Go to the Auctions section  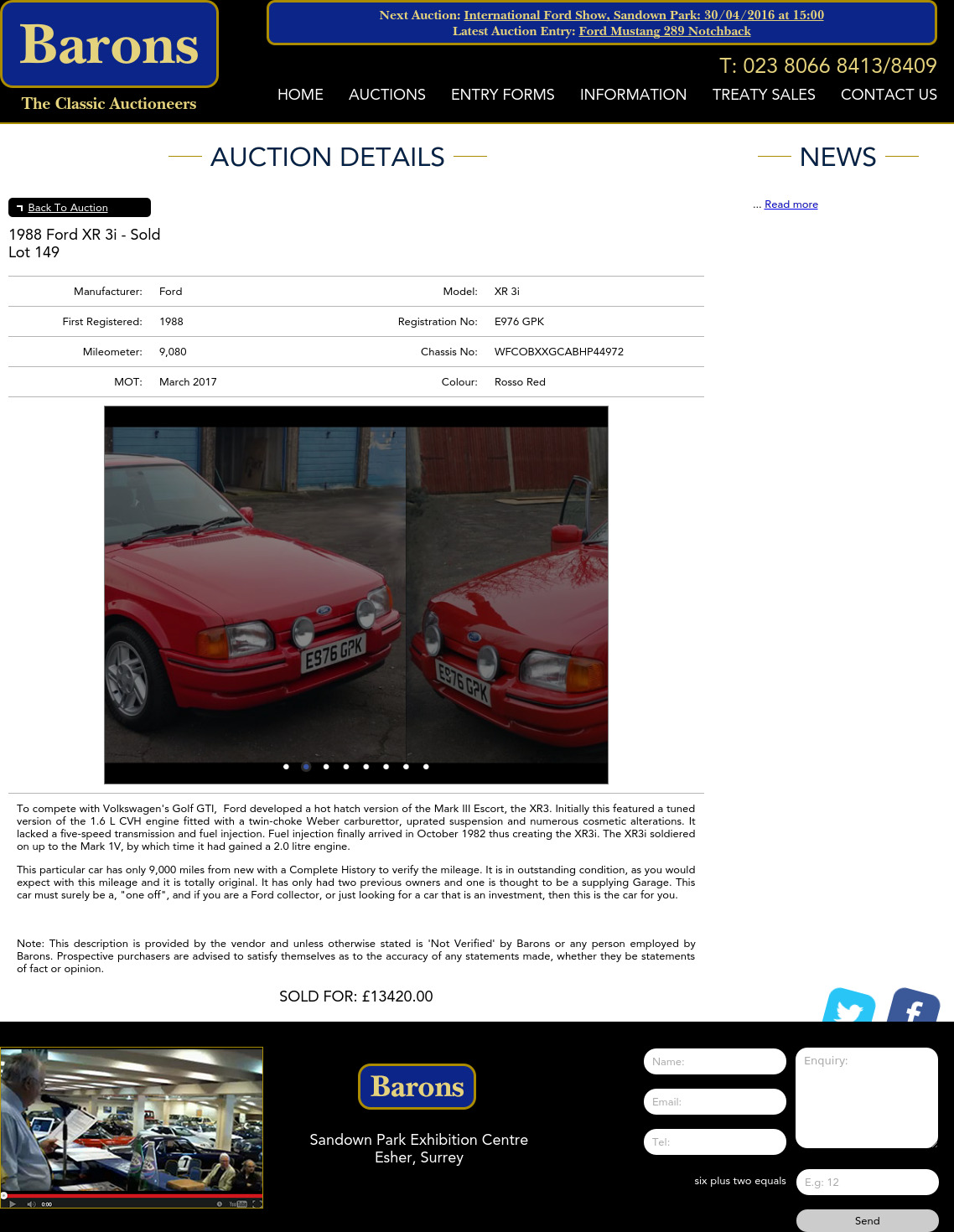[386, 95]
